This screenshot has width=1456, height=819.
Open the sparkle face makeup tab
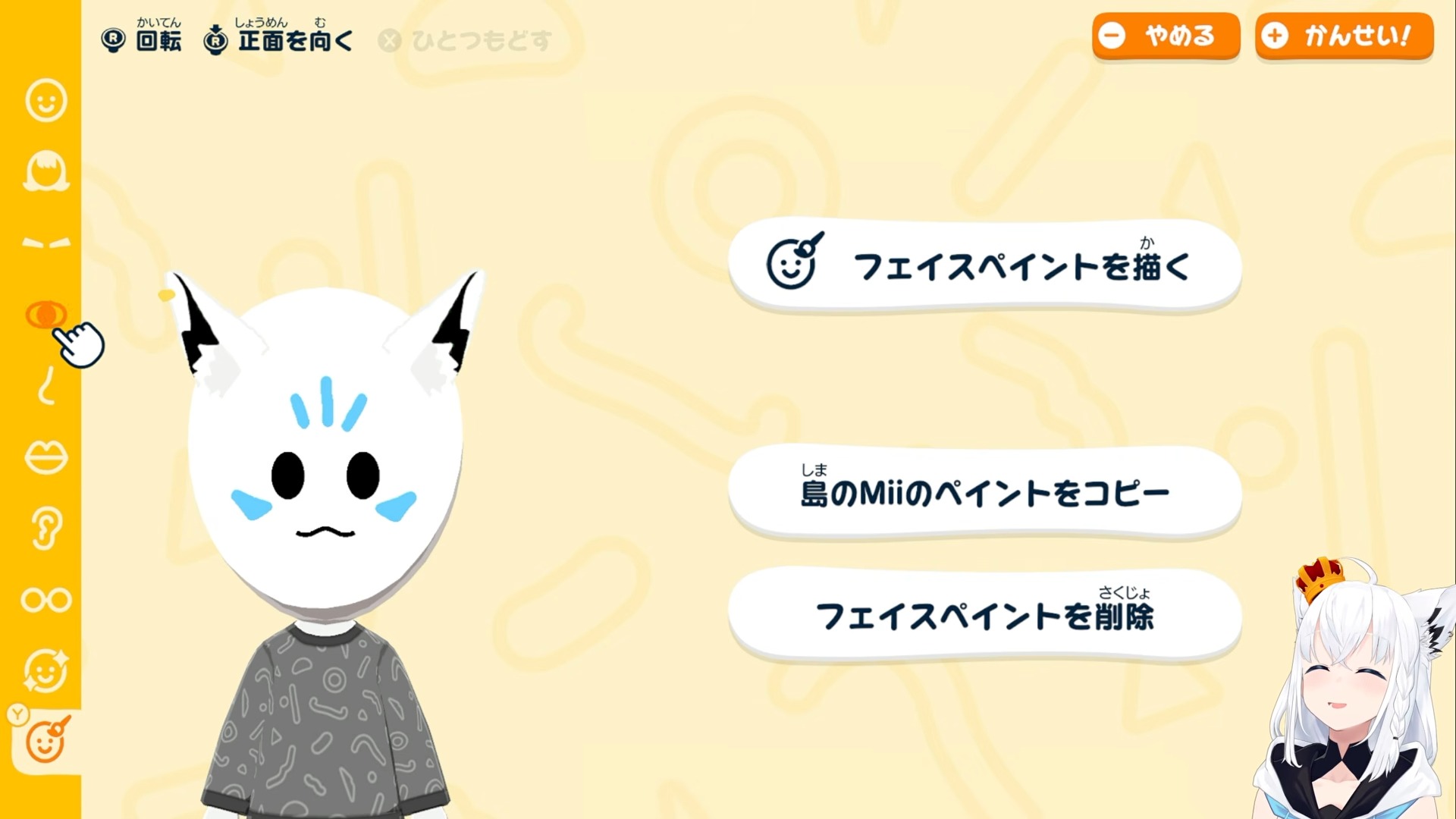pos(46,671)
